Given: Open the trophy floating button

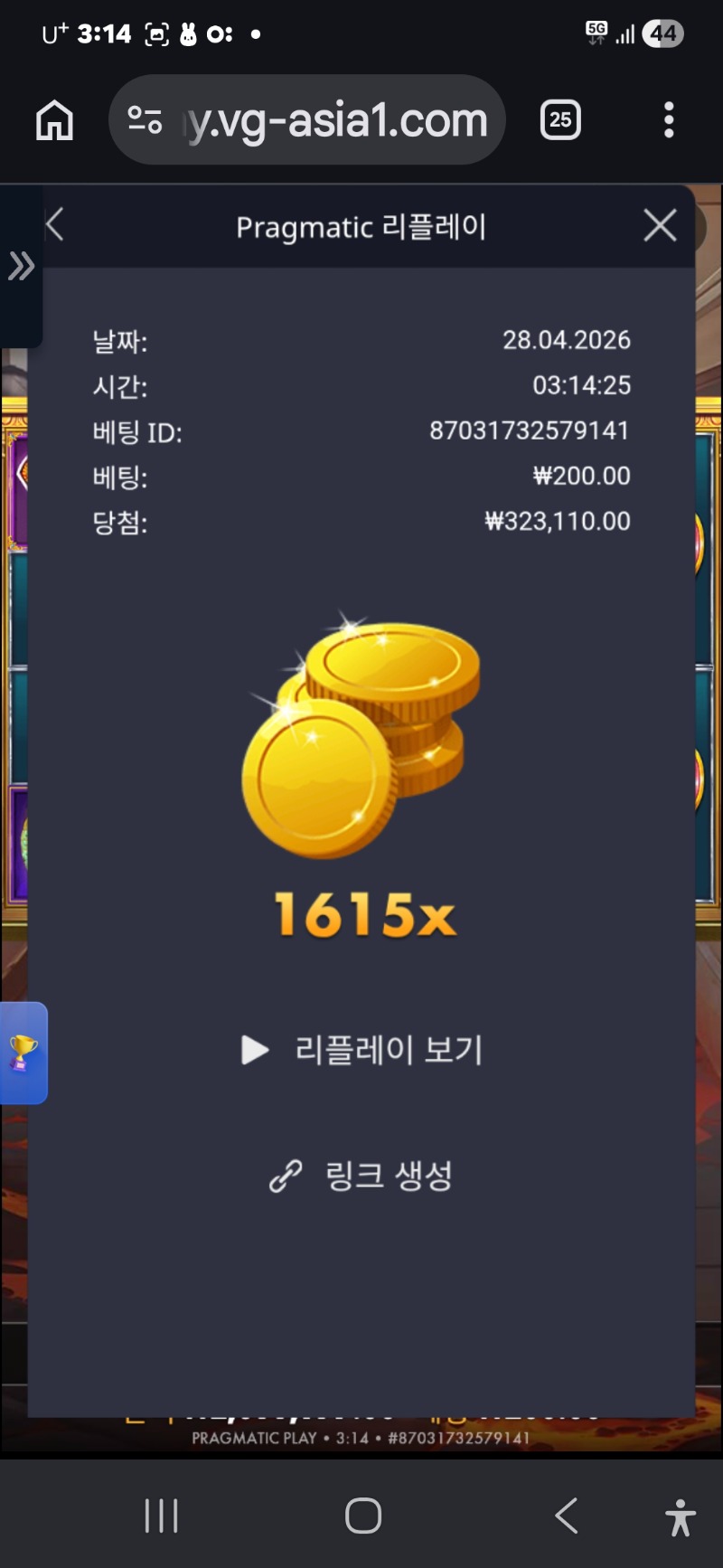Looking at the screenshot, I should 23,1053.
